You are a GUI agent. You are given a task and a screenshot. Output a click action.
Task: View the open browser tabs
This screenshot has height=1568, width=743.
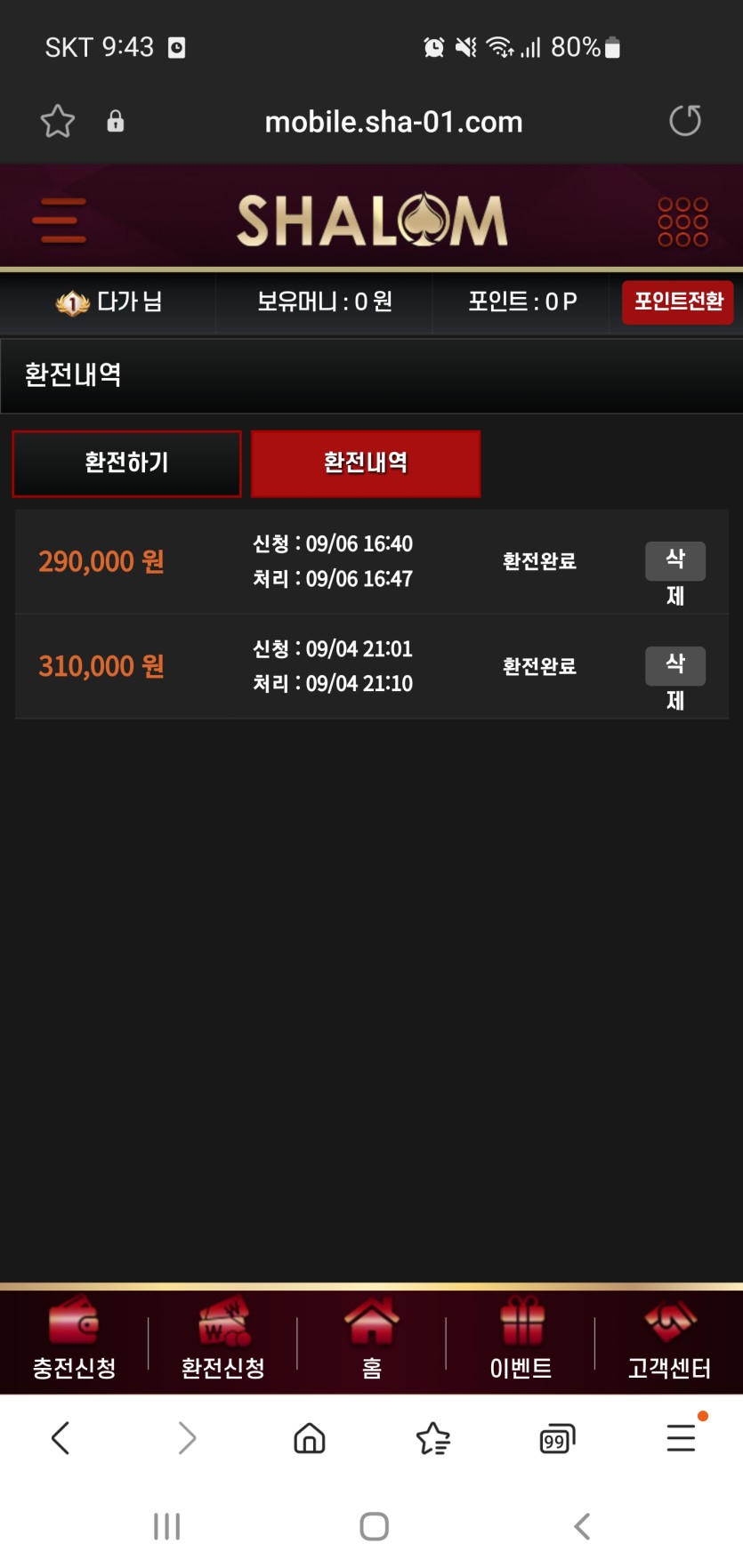(557, 1438)
